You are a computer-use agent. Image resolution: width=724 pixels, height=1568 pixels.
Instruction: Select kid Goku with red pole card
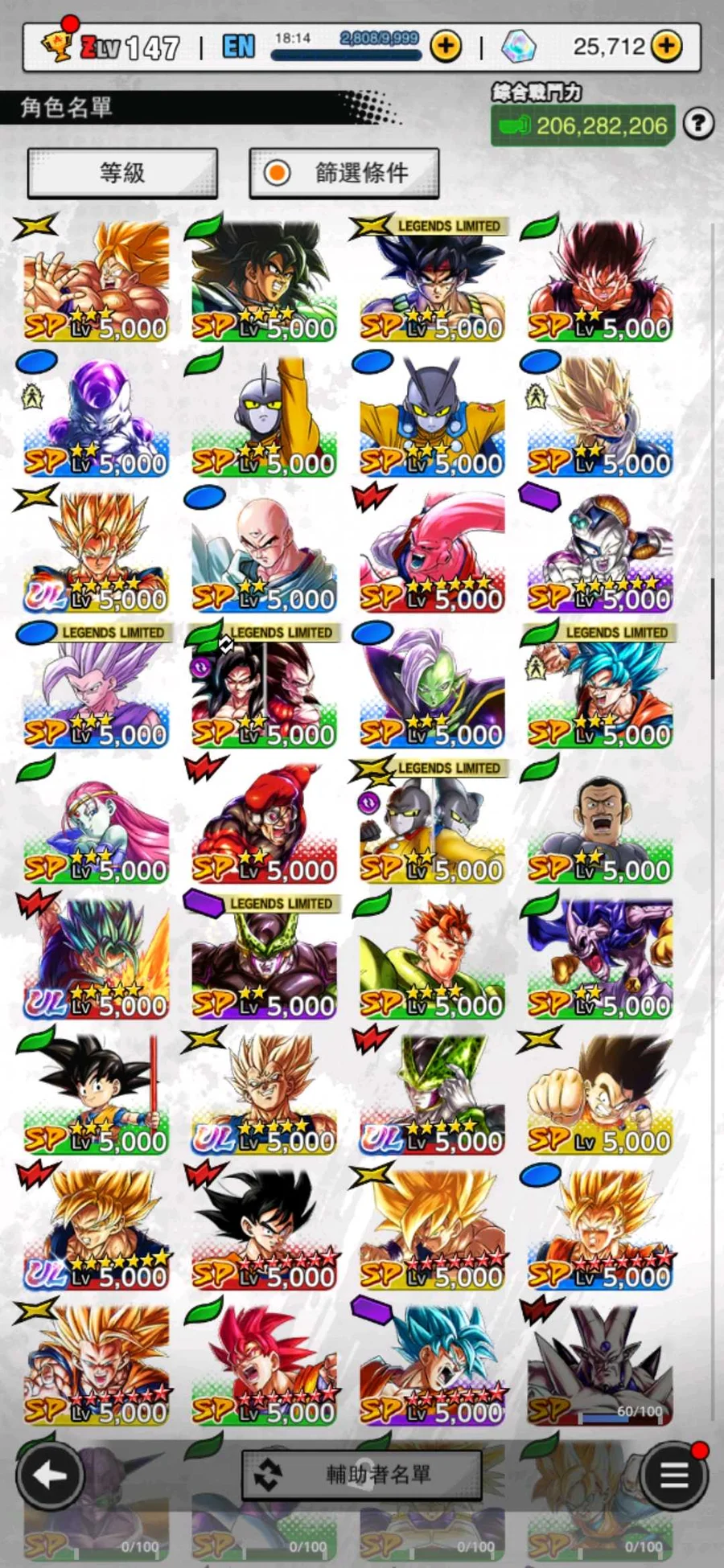point(96,1095)
